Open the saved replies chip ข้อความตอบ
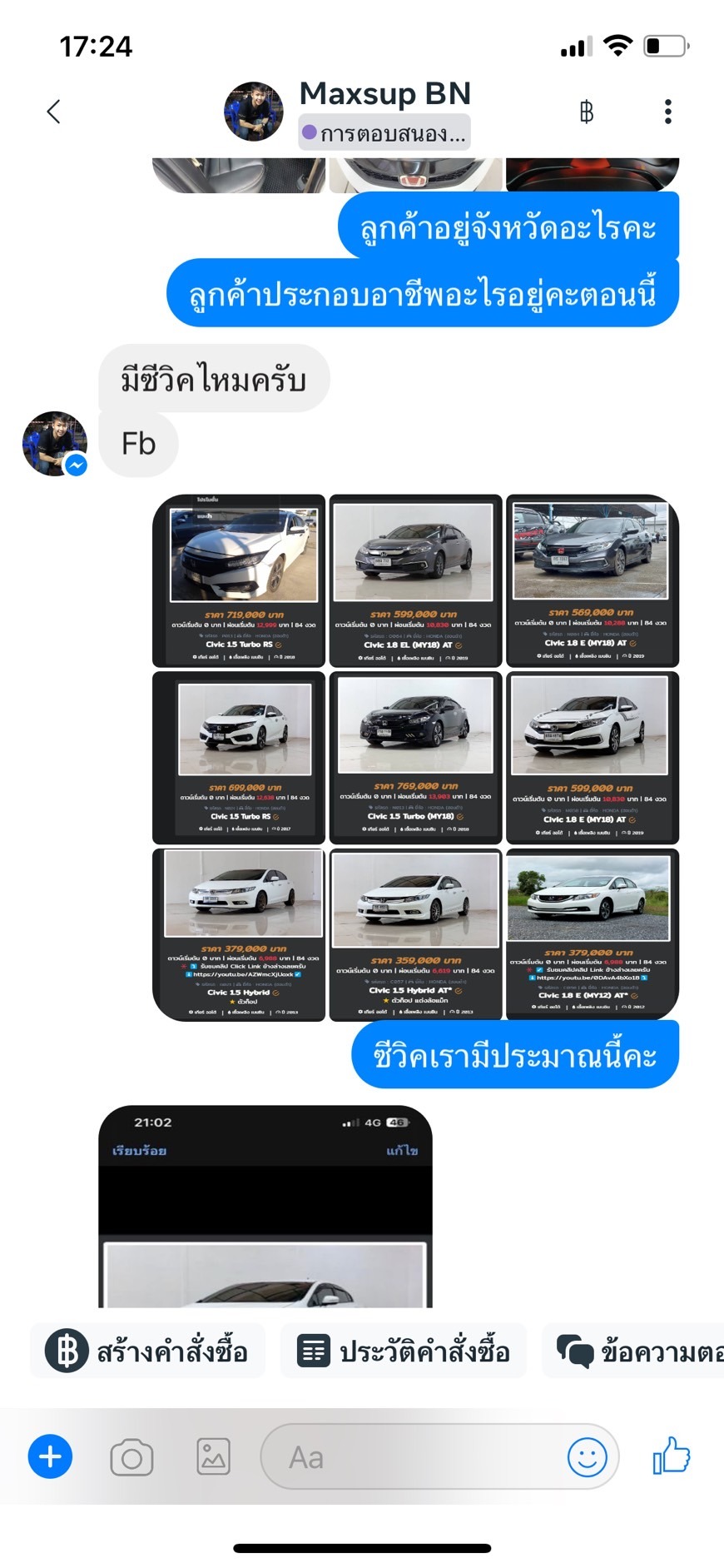724x1568 pixels. (x=633, y=1351)
